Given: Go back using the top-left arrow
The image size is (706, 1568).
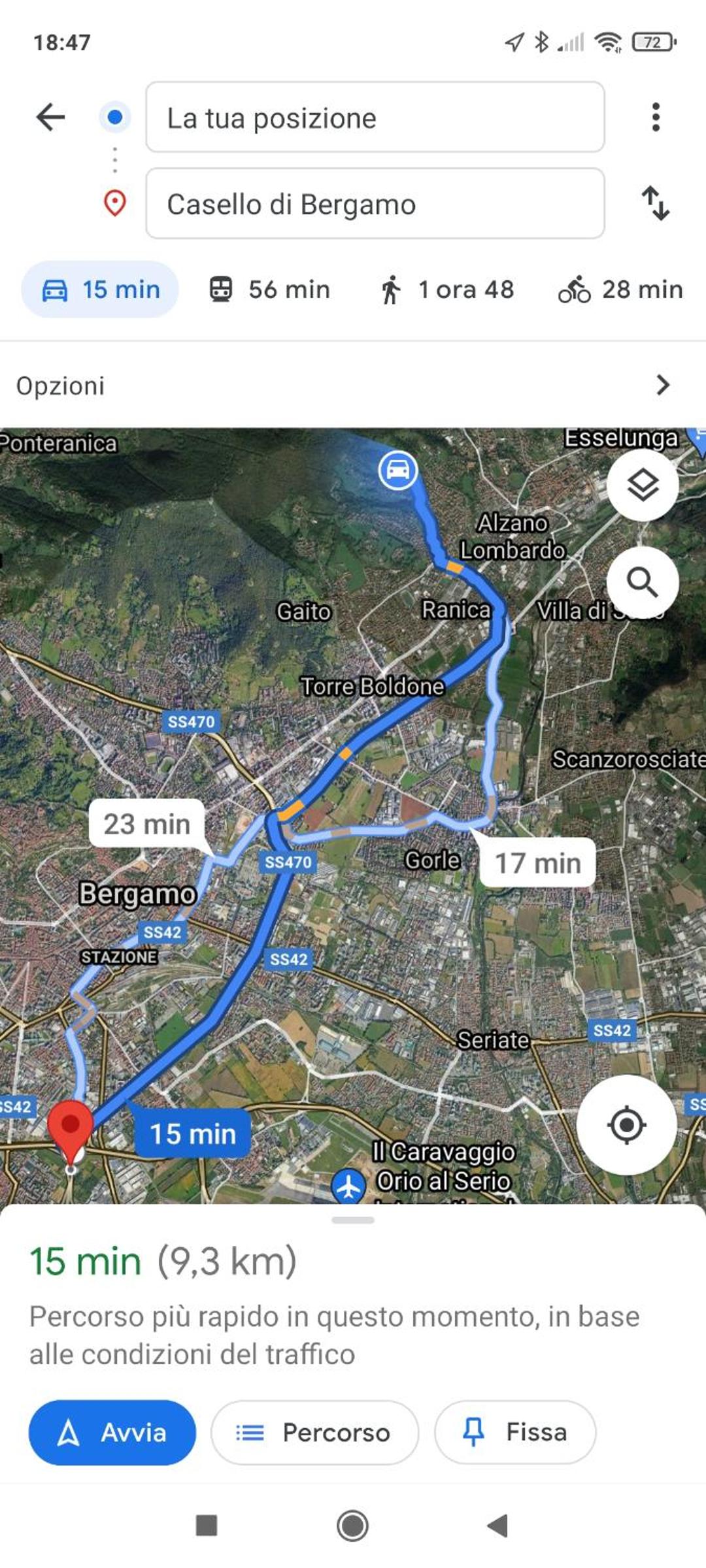Looking at the screenshot, I should (50, 118).
